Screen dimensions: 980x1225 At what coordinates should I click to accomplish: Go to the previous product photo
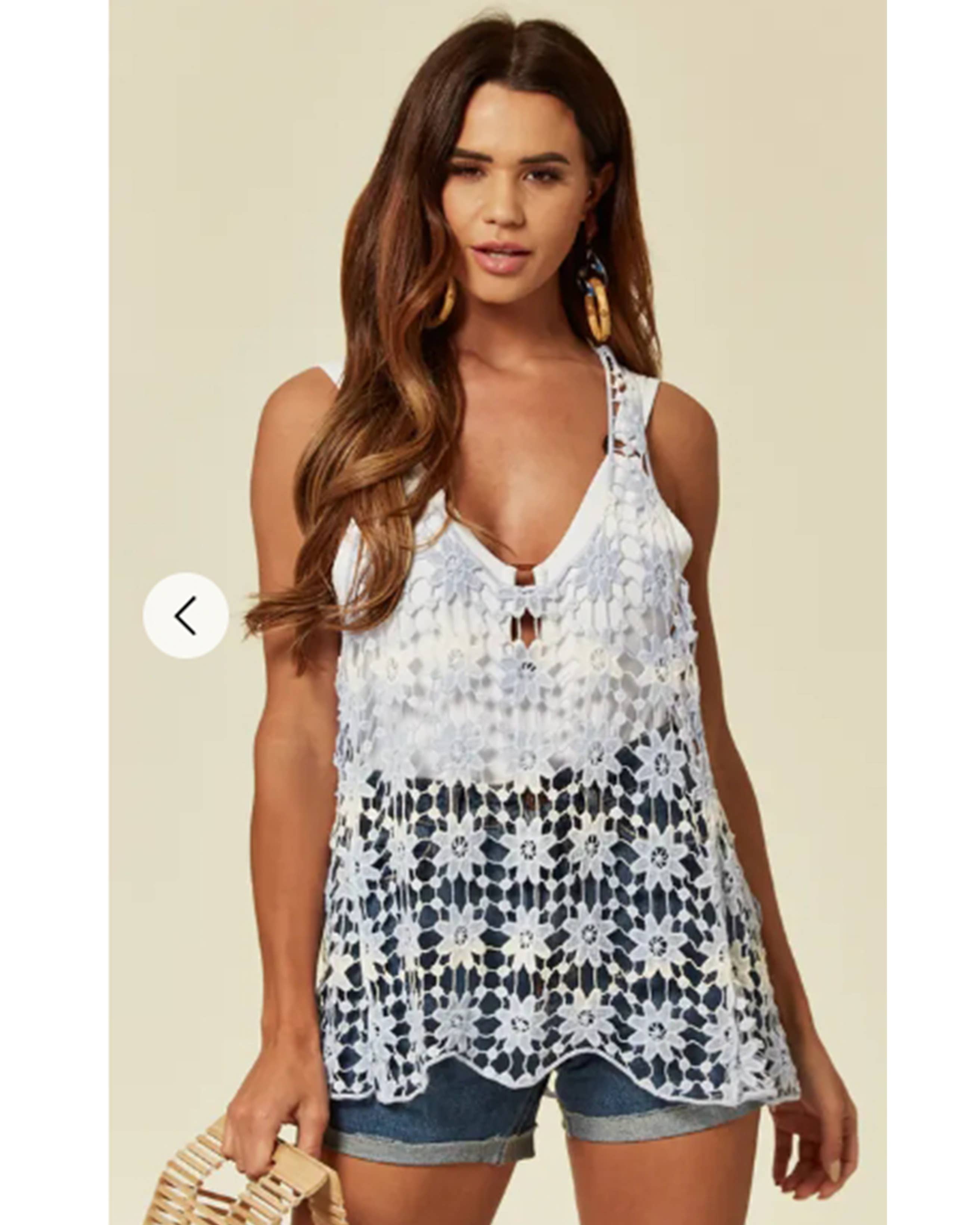click(185, 615)
